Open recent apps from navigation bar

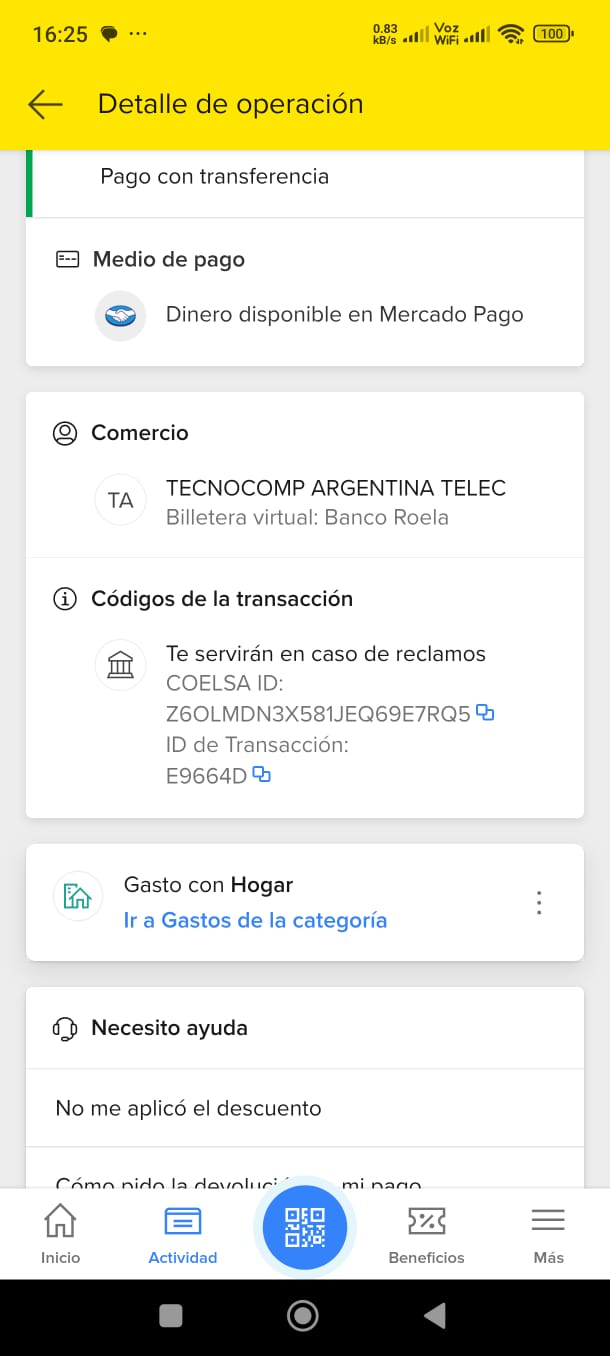(x=171, y=1316)
